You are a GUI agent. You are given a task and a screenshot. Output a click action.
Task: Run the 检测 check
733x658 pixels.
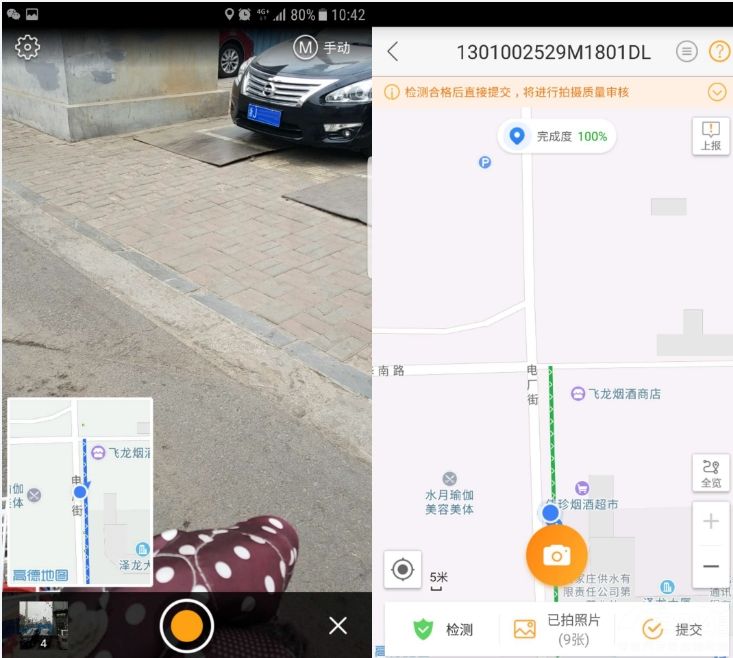[443, 629]
